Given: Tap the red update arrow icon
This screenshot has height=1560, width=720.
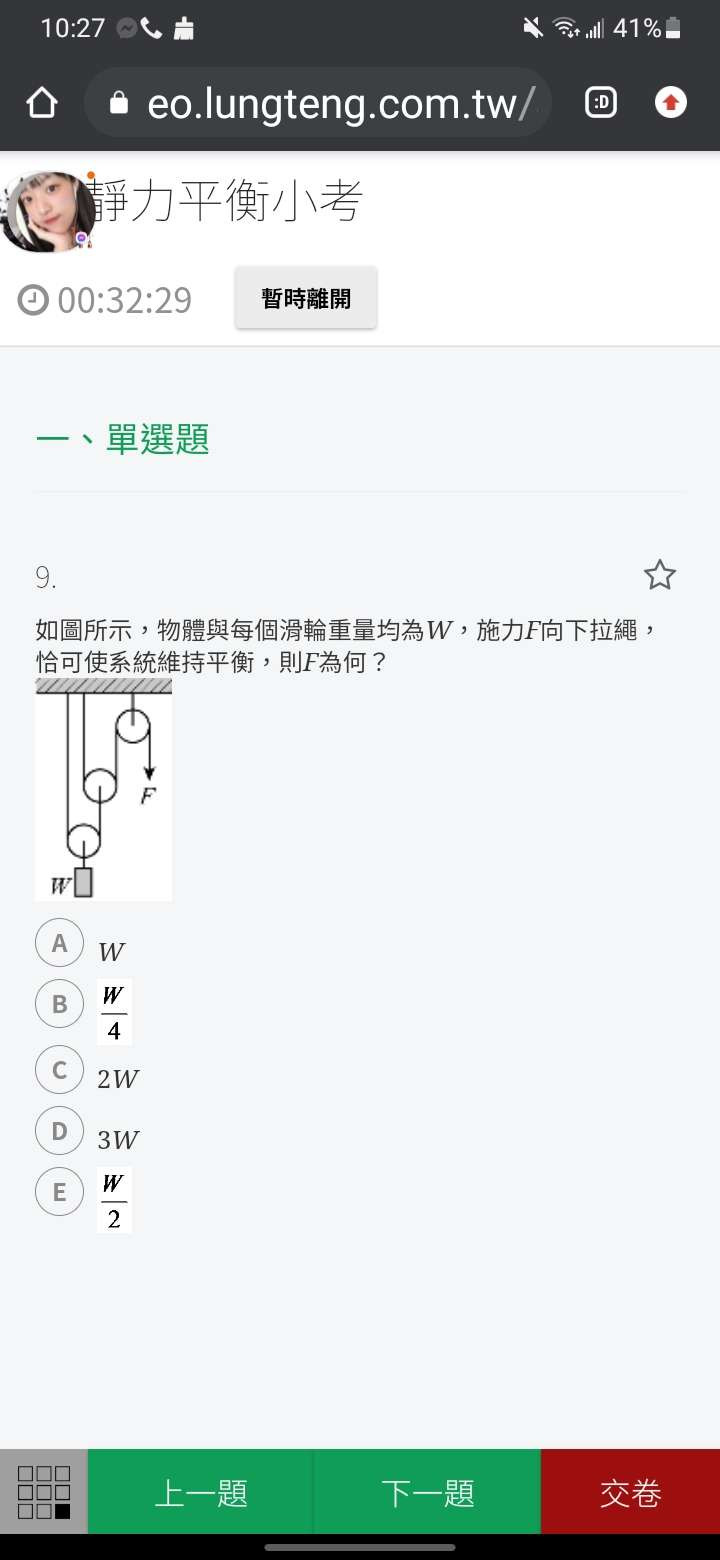Looking at the screenshot, I should (670, 102).
